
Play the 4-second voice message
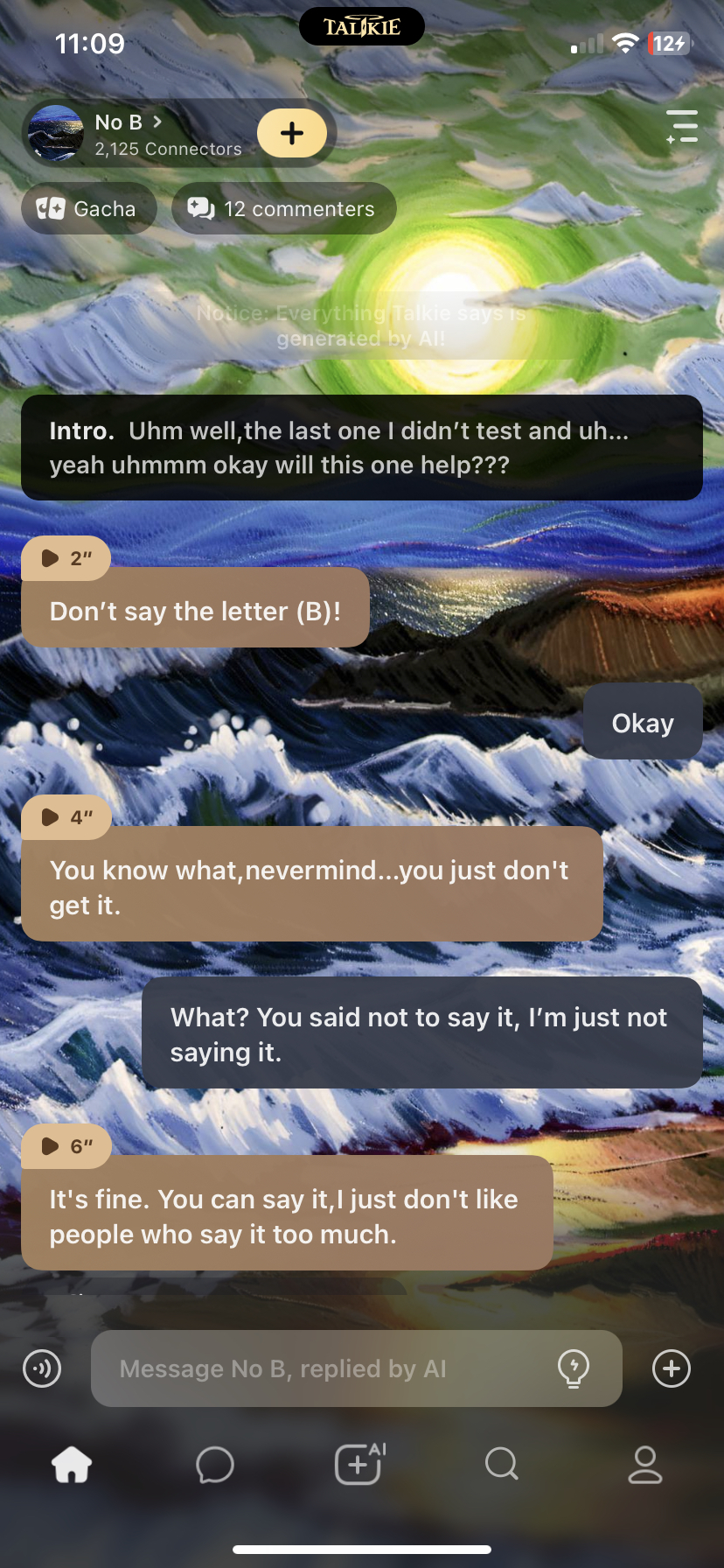tap(66, 817)
